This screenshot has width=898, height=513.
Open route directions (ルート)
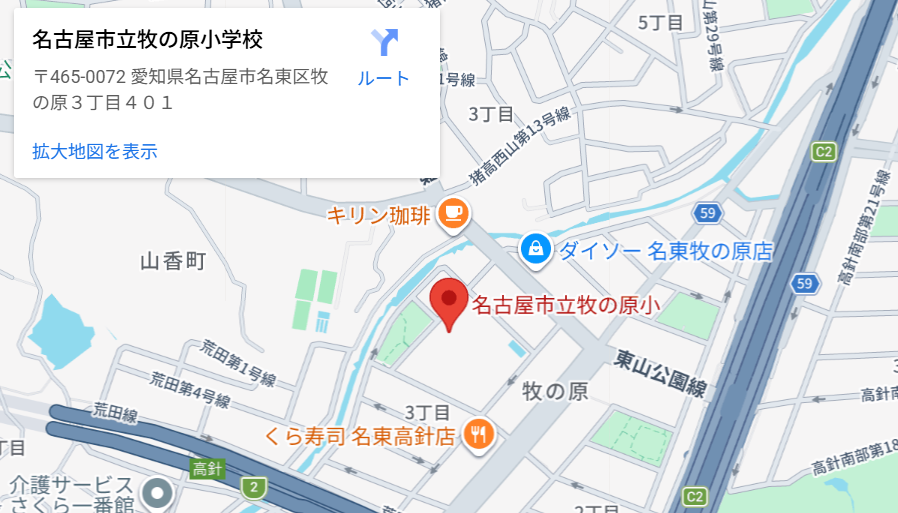(x=384, y=56)
